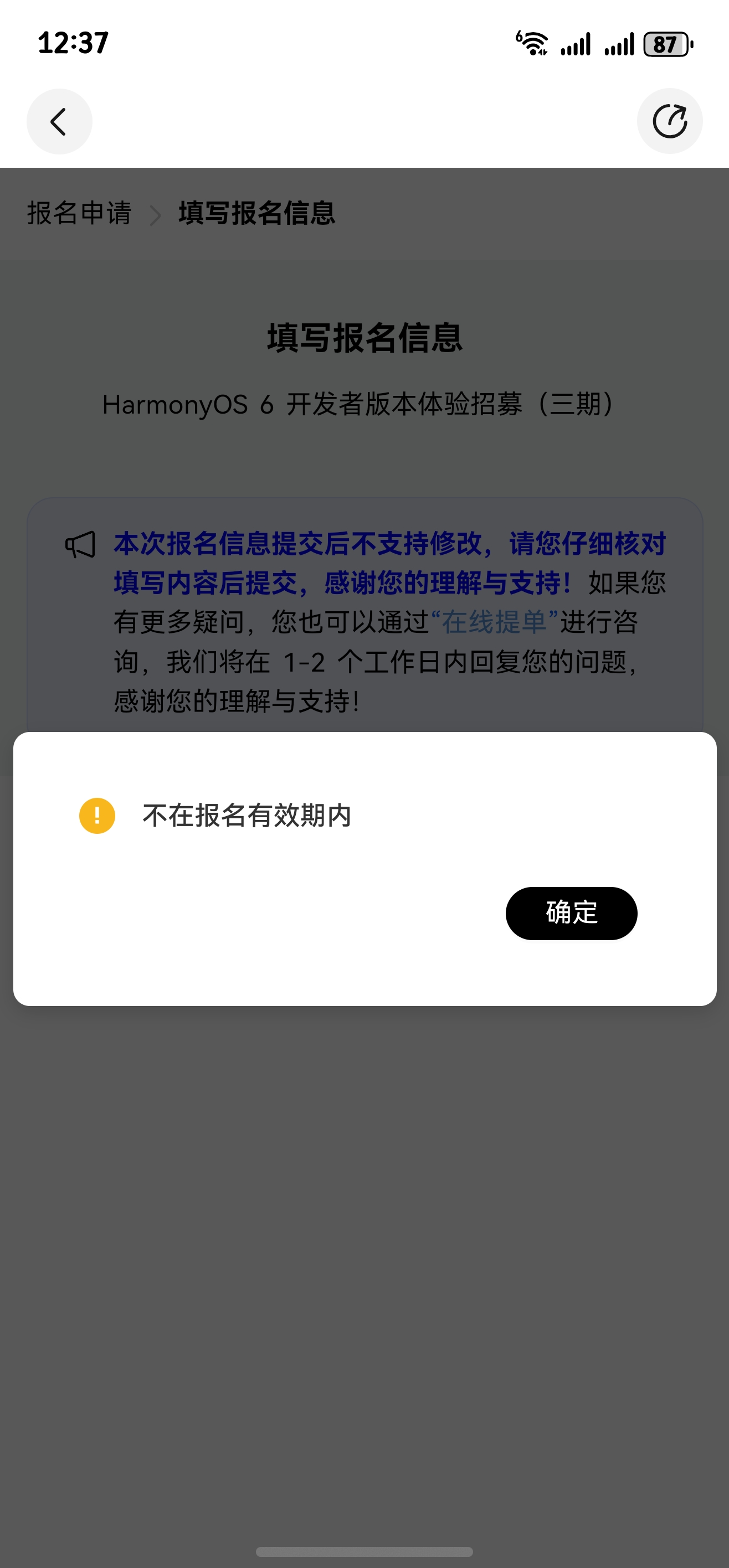729x1568 pixels.
Task: Click the HarmonyOS 6 recruitment title text
Action: point(361,403)
